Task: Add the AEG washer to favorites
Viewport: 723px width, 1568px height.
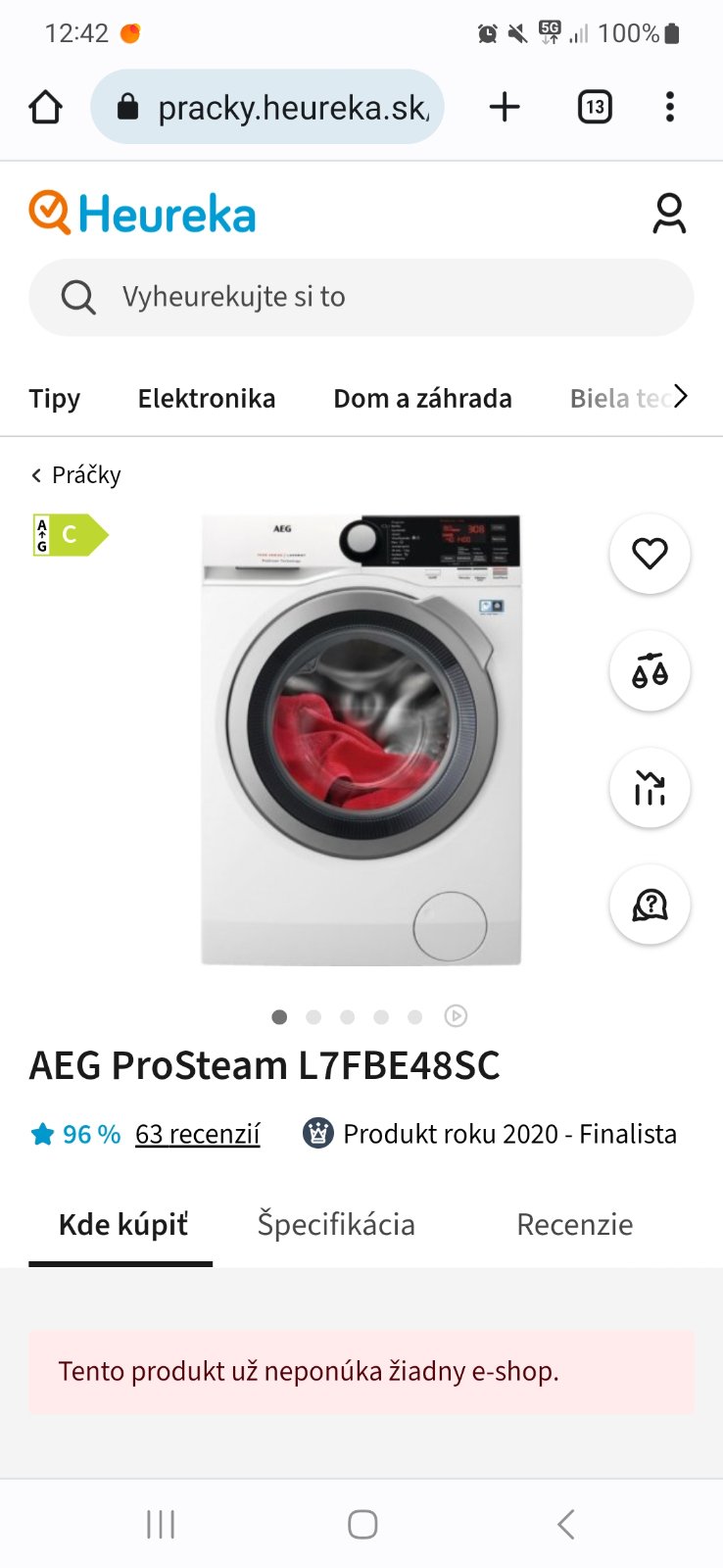Action: pos(650,554)
